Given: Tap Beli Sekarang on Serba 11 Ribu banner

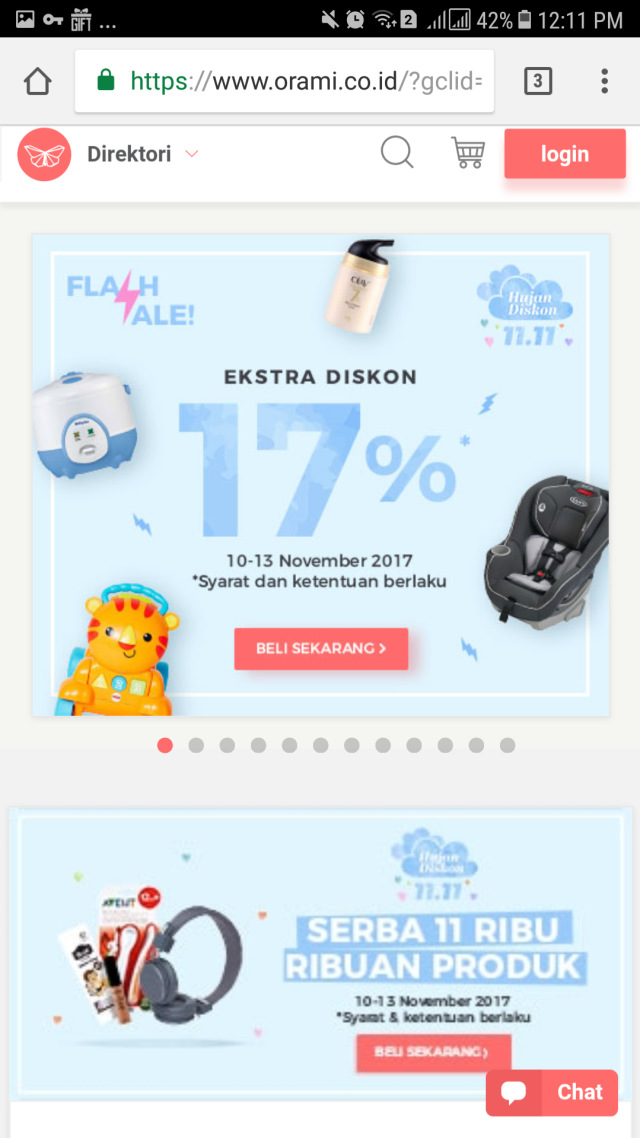Looking at the screenshot, I should coord(433,1052).
